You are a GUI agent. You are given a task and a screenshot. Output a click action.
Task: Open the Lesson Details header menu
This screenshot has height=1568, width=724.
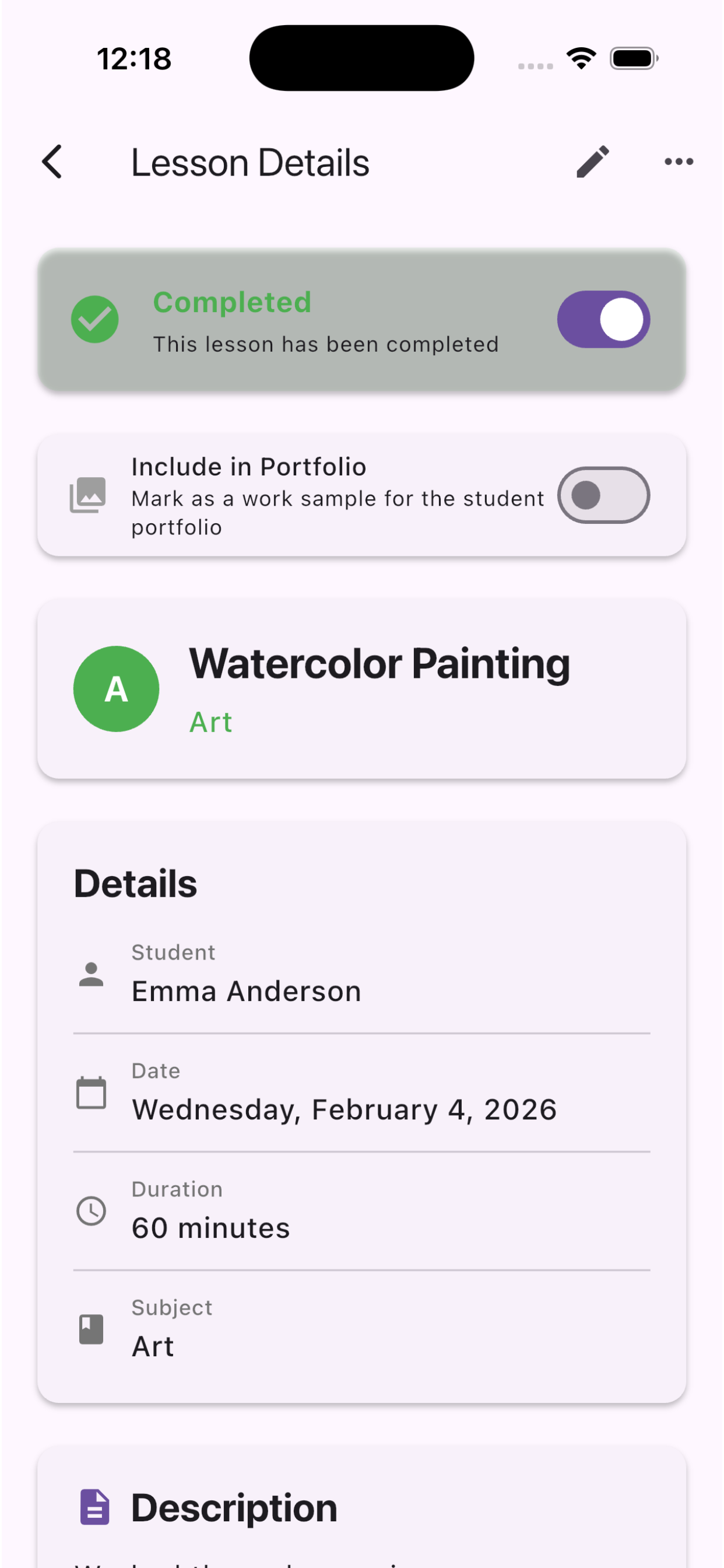tap(679, 162)
